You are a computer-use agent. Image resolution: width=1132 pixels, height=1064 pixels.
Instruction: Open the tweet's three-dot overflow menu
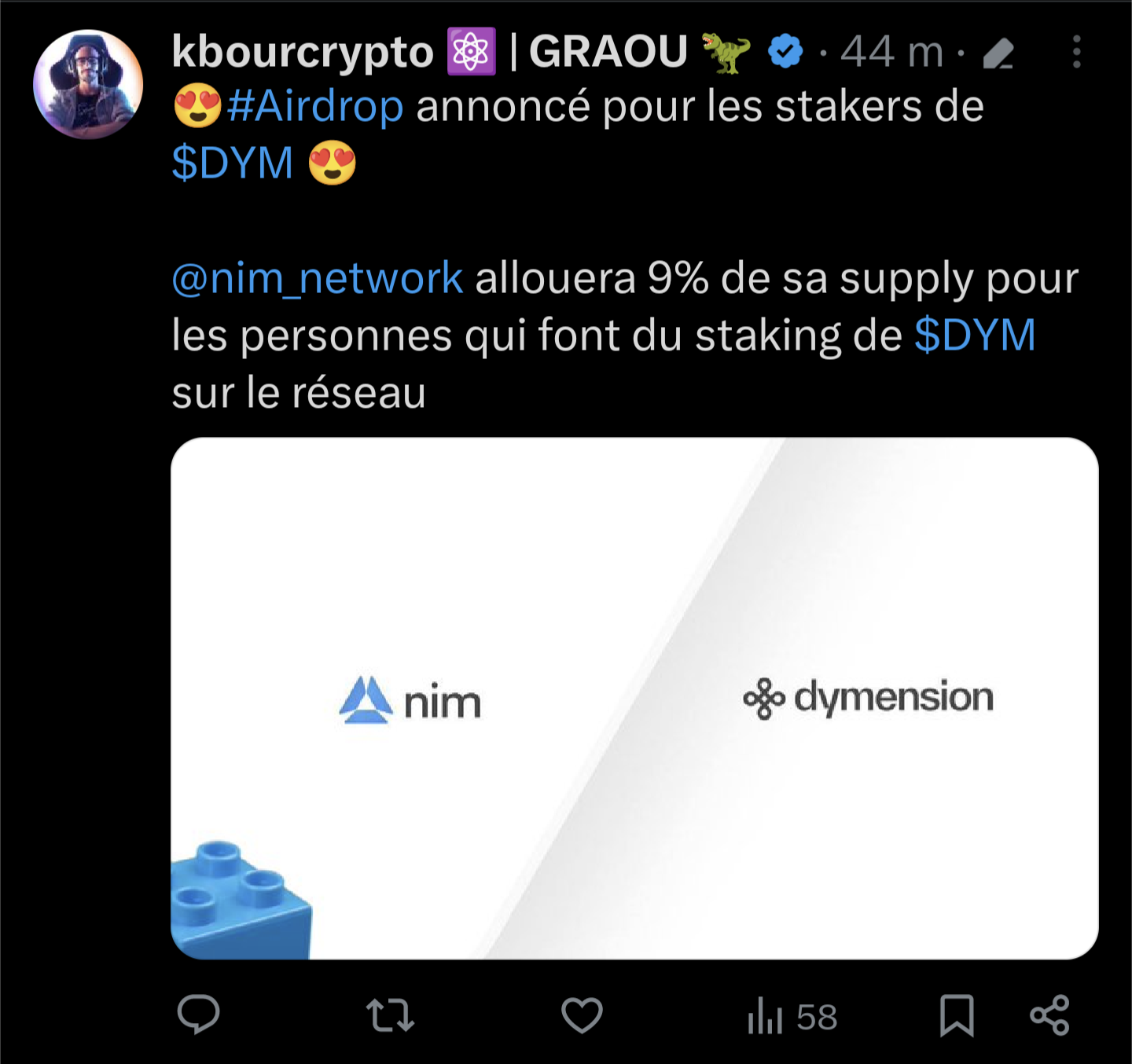1076,52
